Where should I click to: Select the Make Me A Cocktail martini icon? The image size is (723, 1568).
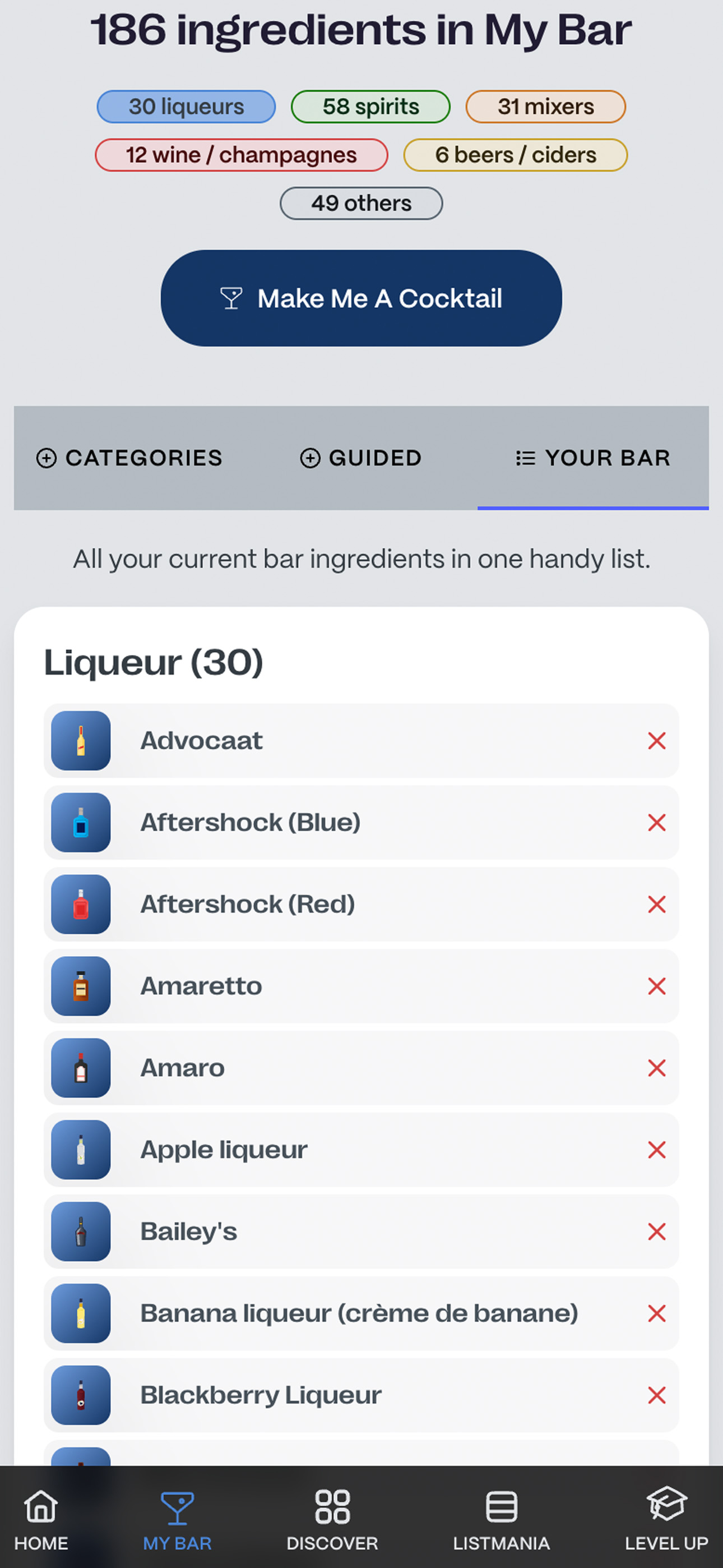(233, 298)
